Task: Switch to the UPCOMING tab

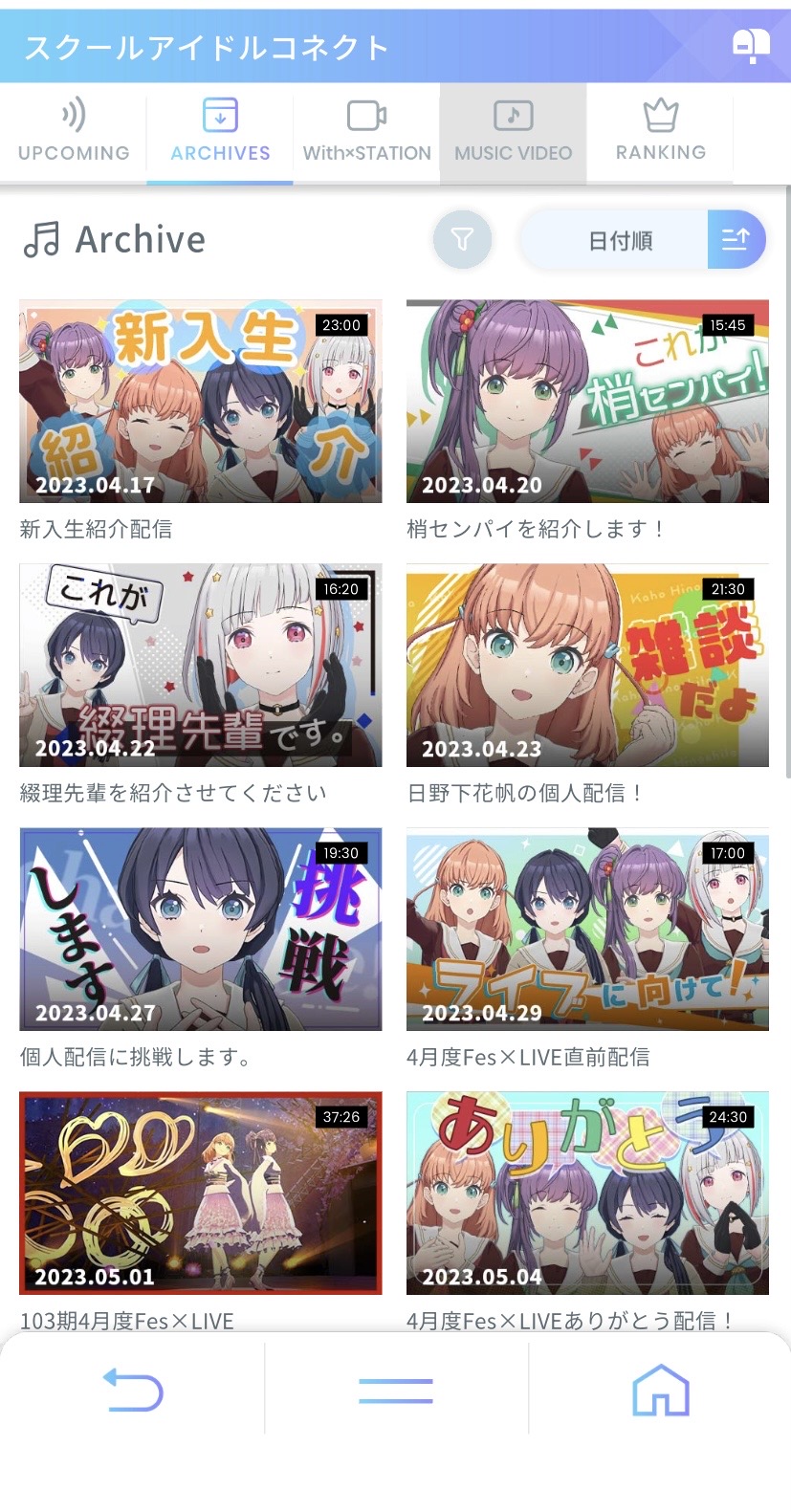Action: tap(74, 131)
